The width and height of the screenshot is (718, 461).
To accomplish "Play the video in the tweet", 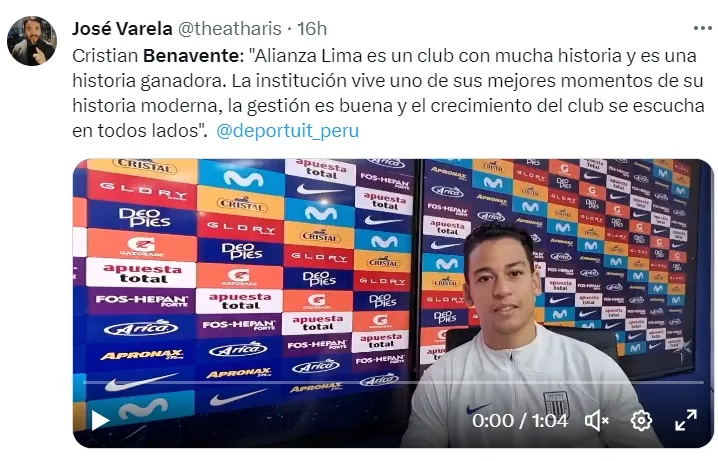I will pos(100,420).
